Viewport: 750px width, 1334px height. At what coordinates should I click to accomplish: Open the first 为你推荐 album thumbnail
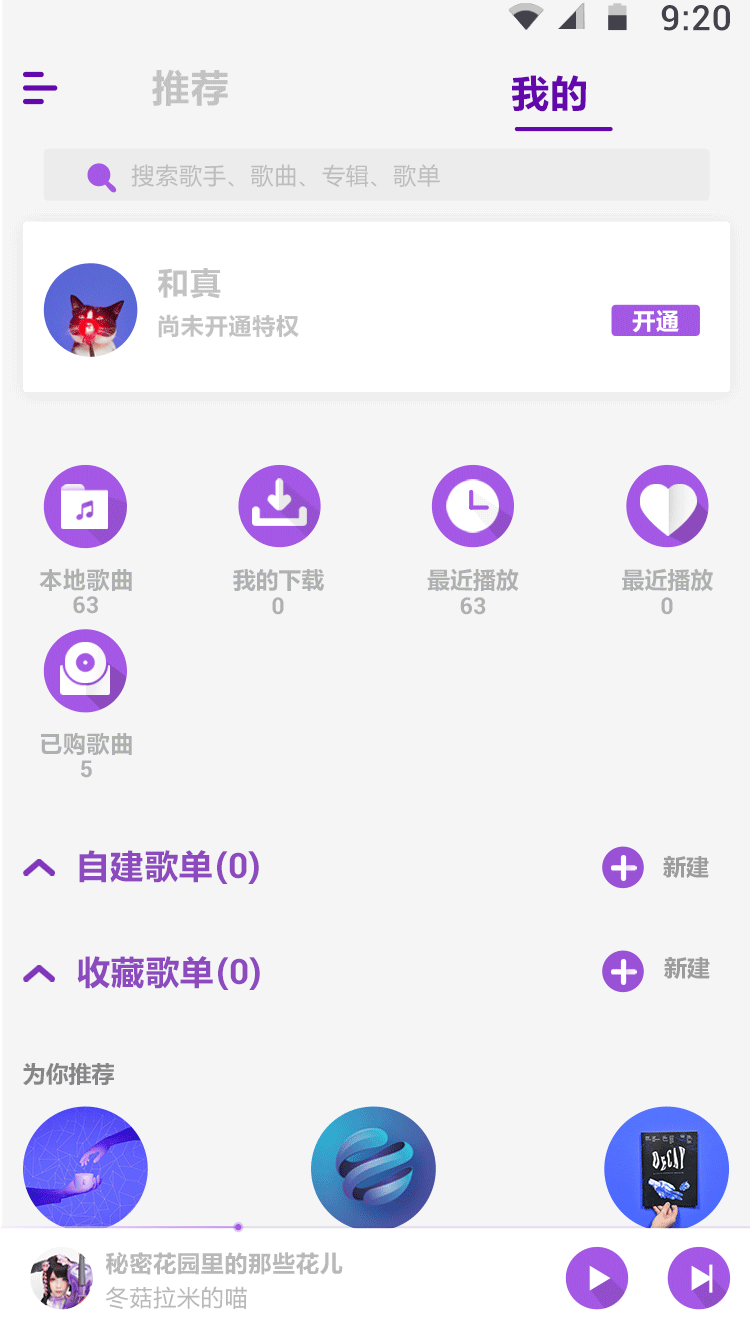(x=85, y=1167)
